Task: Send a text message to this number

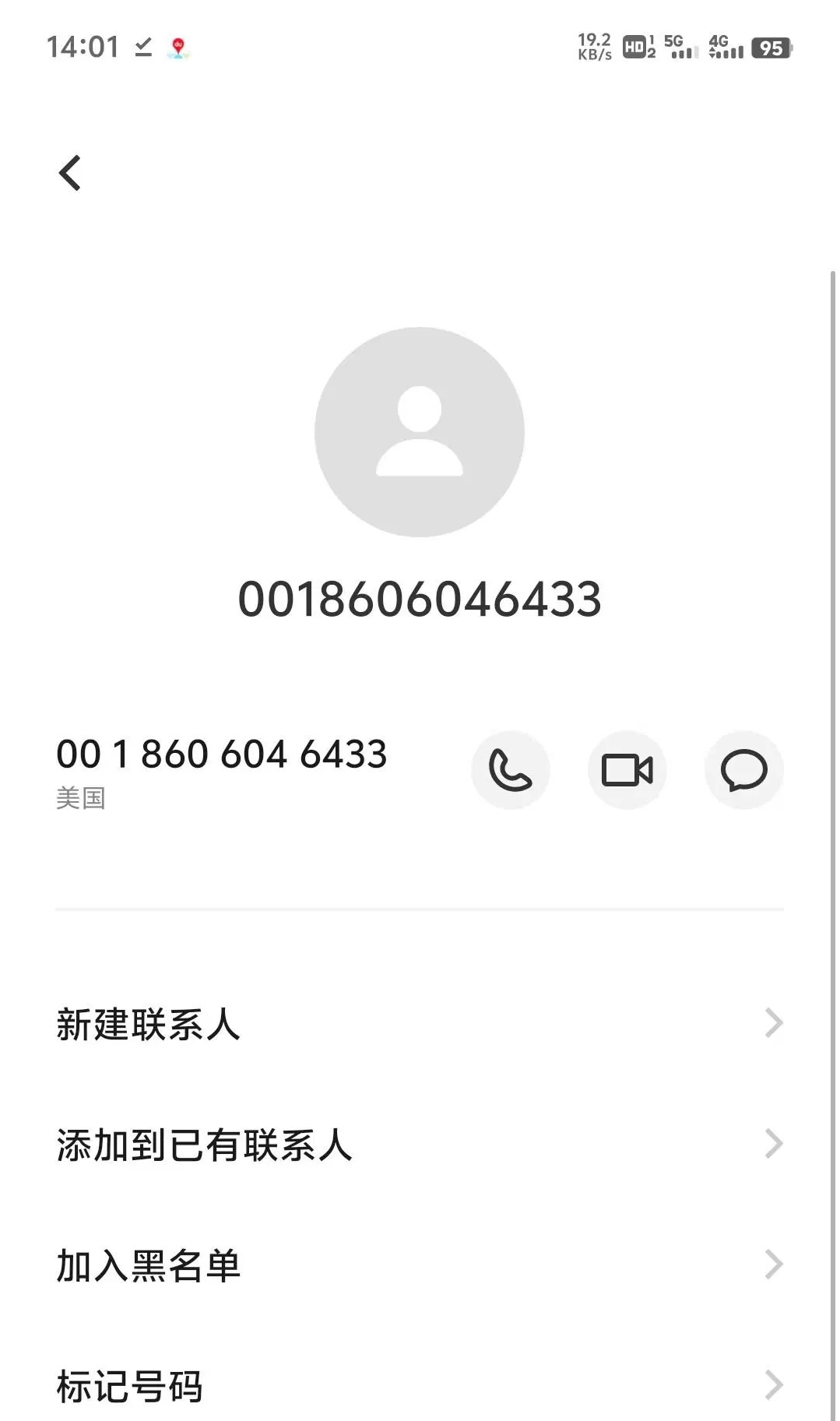Action: click(x=743, y=770)
